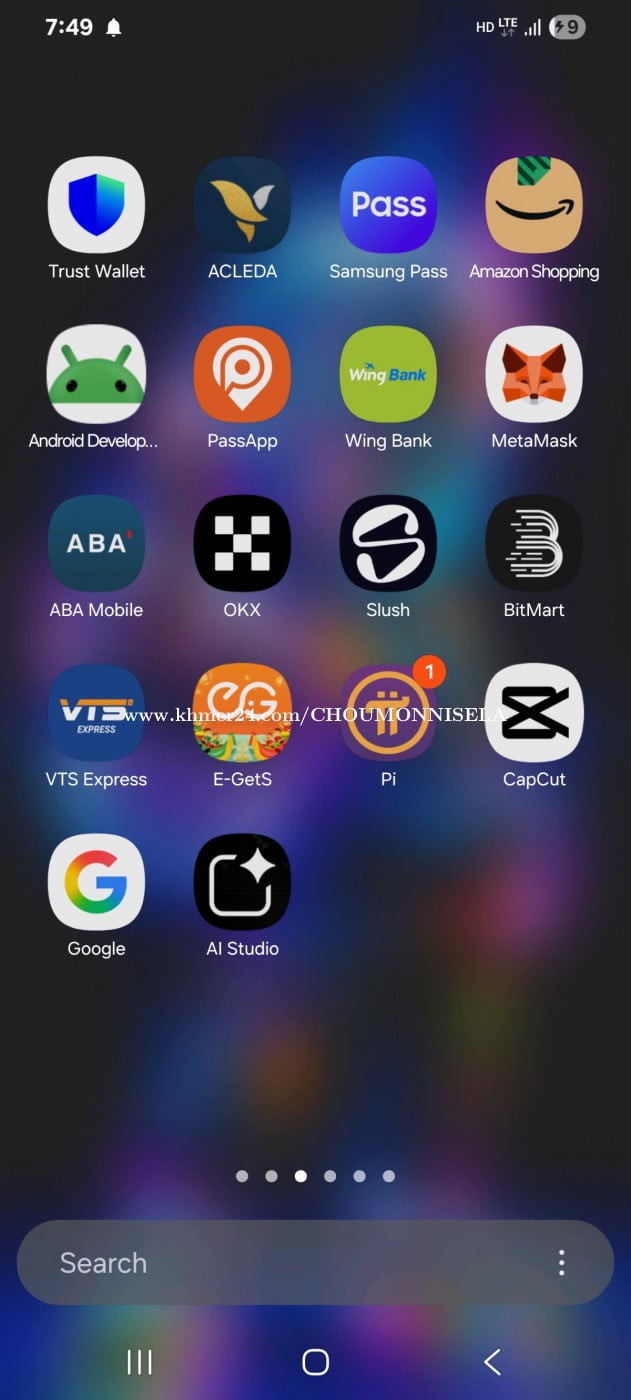Open the Trust Wallet app
Image resolution: width=631 pixels, height=1400 pixels.
point(96,205)
